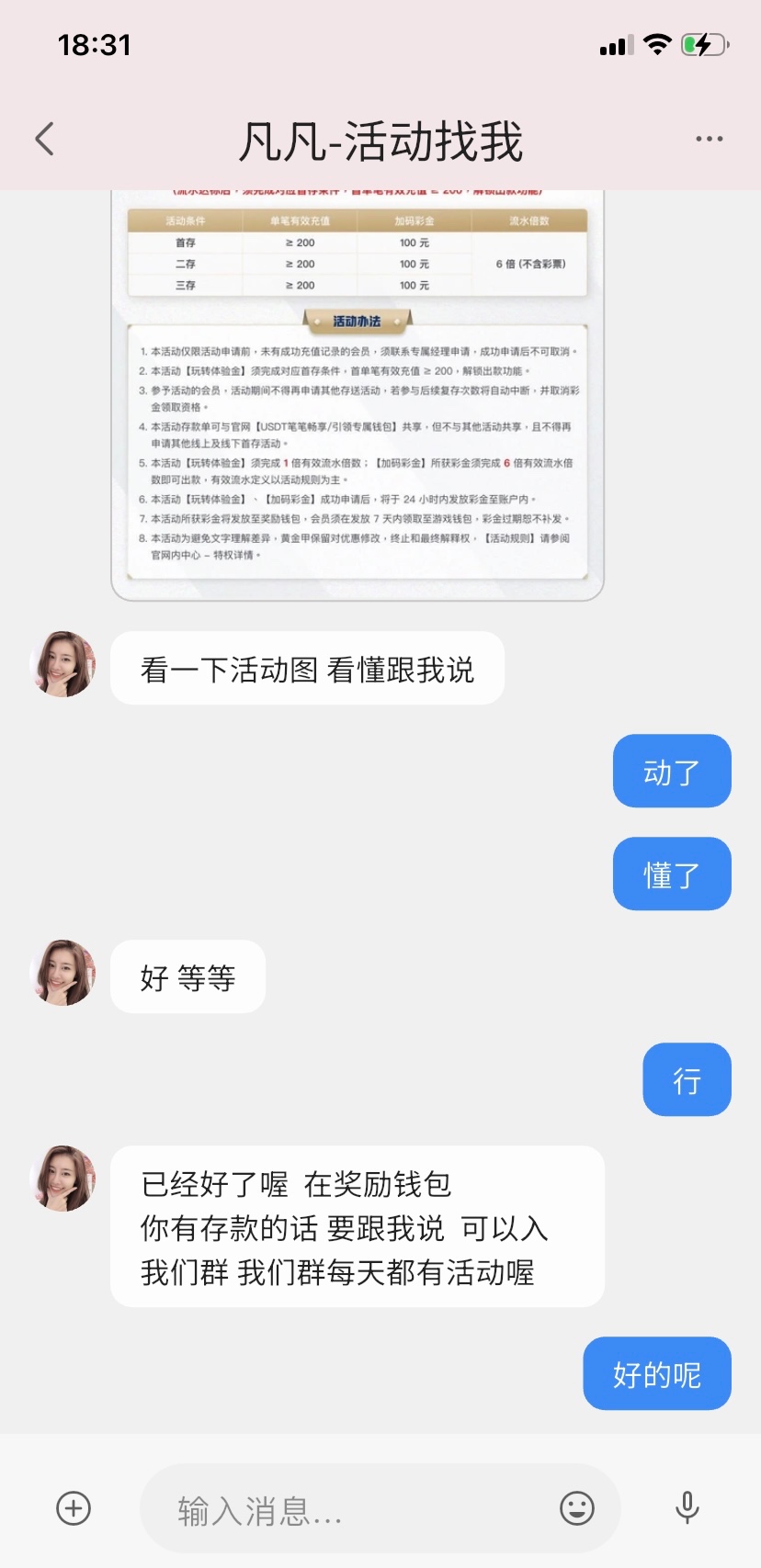
Task: Tap the plus attachment icon
Action: point(74,1508)
